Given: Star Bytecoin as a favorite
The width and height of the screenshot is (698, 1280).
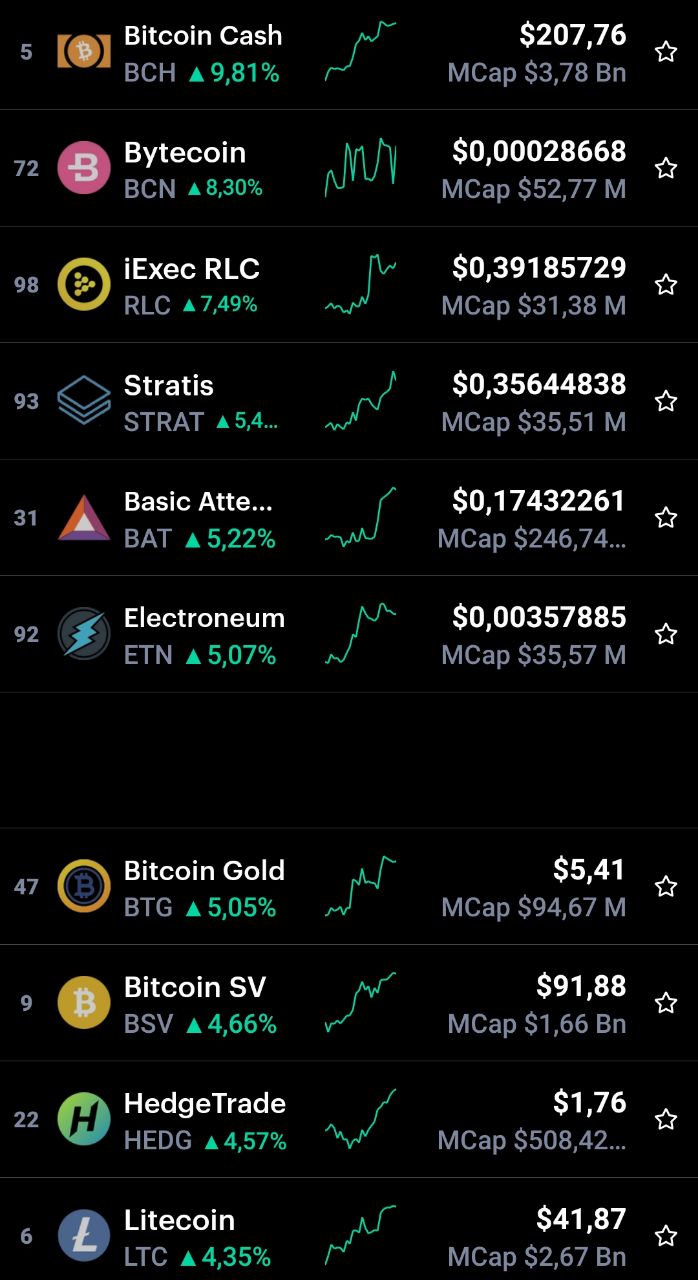Looking at the screenshot, I should coord(666,168).
